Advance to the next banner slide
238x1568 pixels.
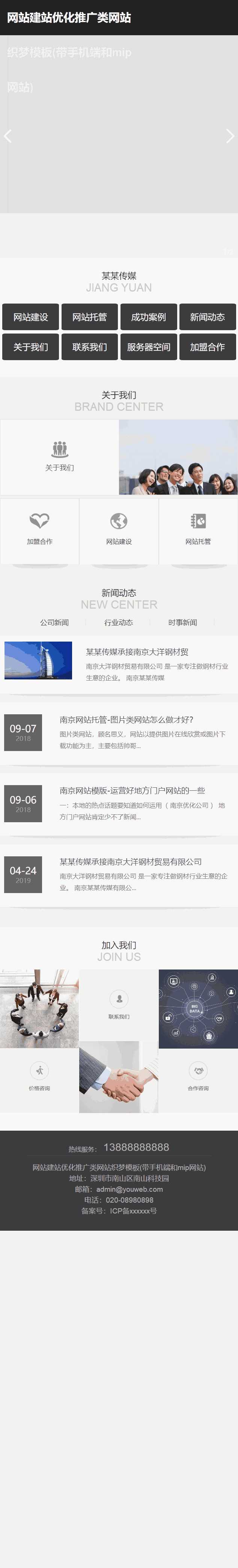tap(229, 136)
